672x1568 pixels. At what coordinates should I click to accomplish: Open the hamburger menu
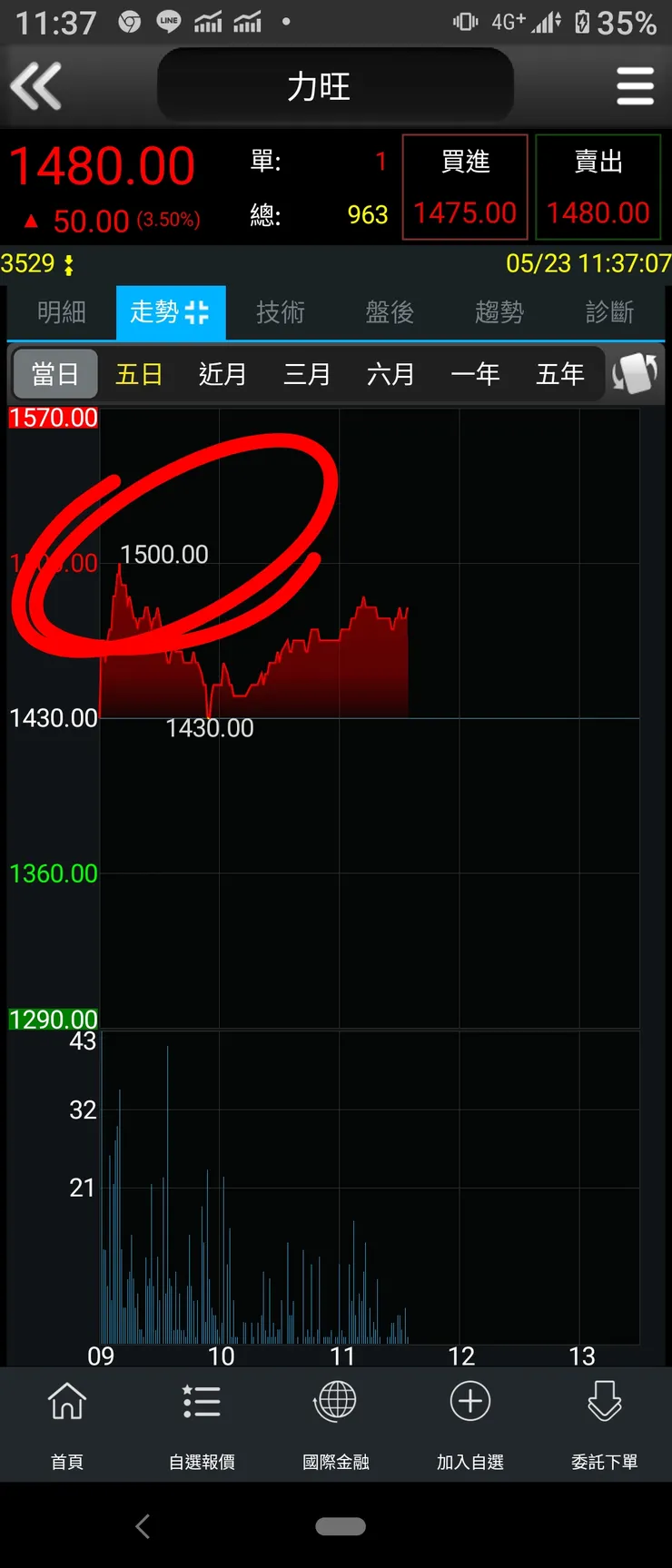coord(635,86)
